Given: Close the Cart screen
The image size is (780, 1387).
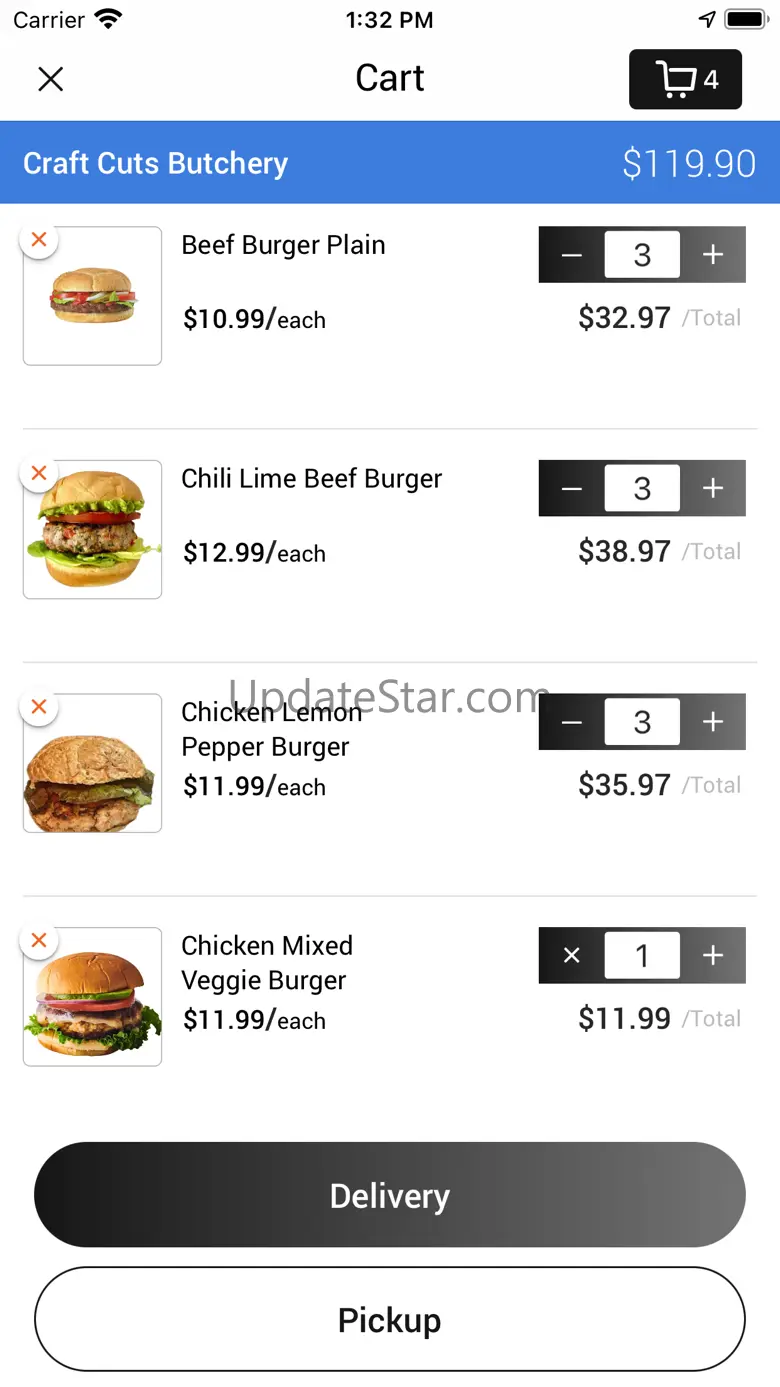Looking at the screenshot, I should click(50, 79).
